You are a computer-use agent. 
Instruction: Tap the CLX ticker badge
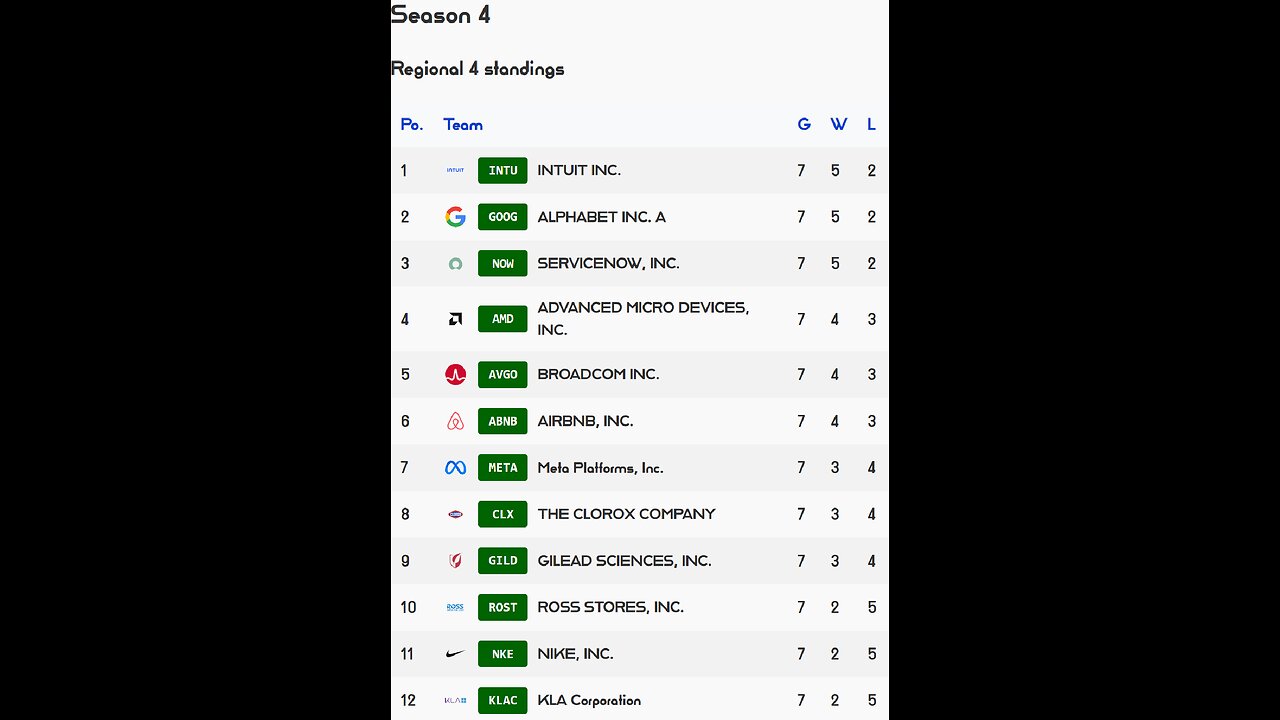[502, 514]
